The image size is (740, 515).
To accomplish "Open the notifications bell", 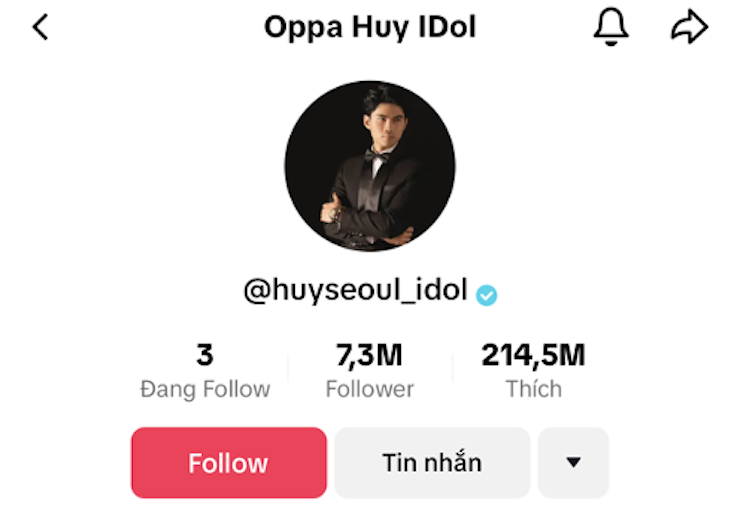I will click(612, 27).
